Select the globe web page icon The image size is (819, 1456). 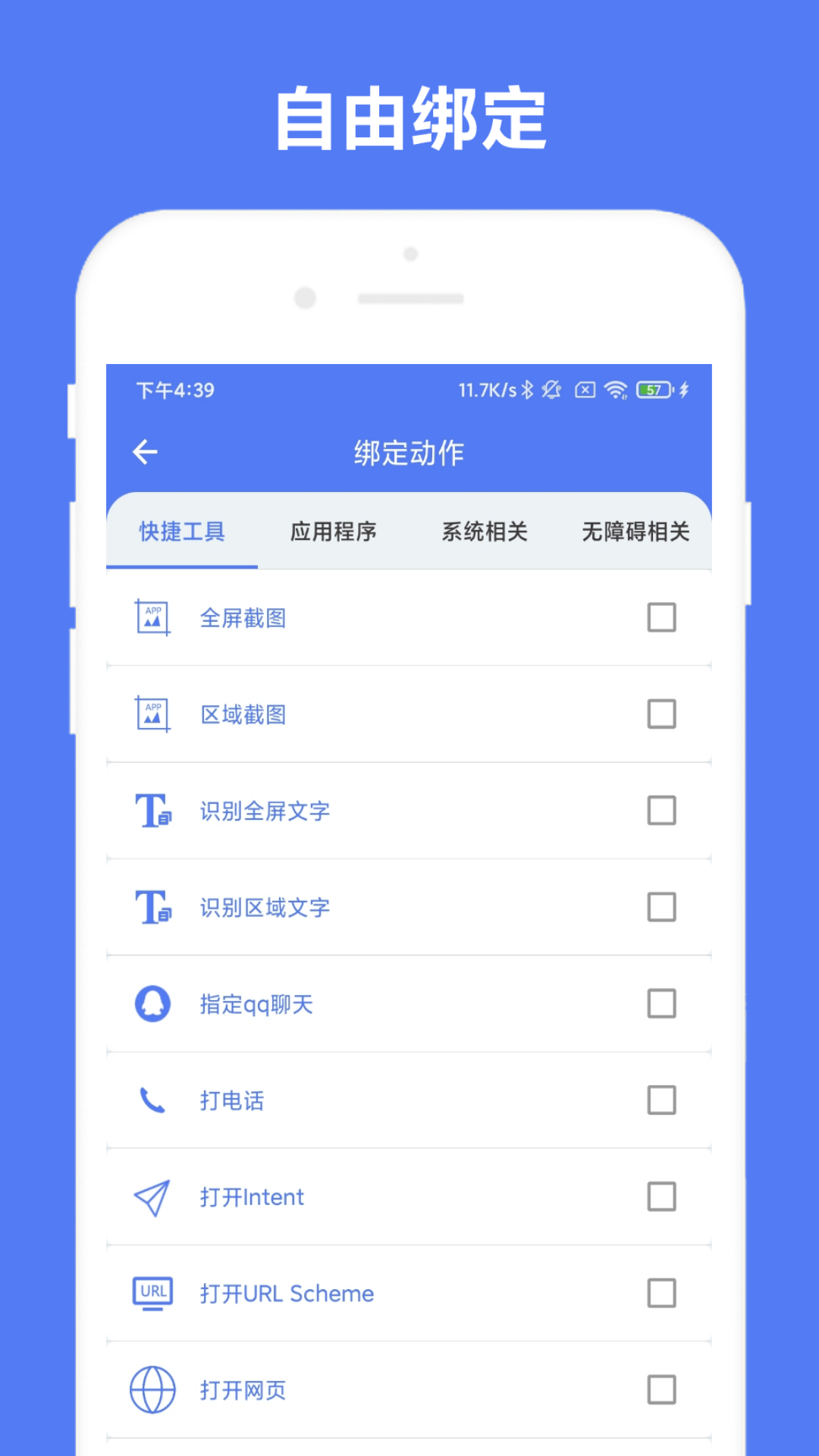pyautogui.click(x=152, y=1390)
